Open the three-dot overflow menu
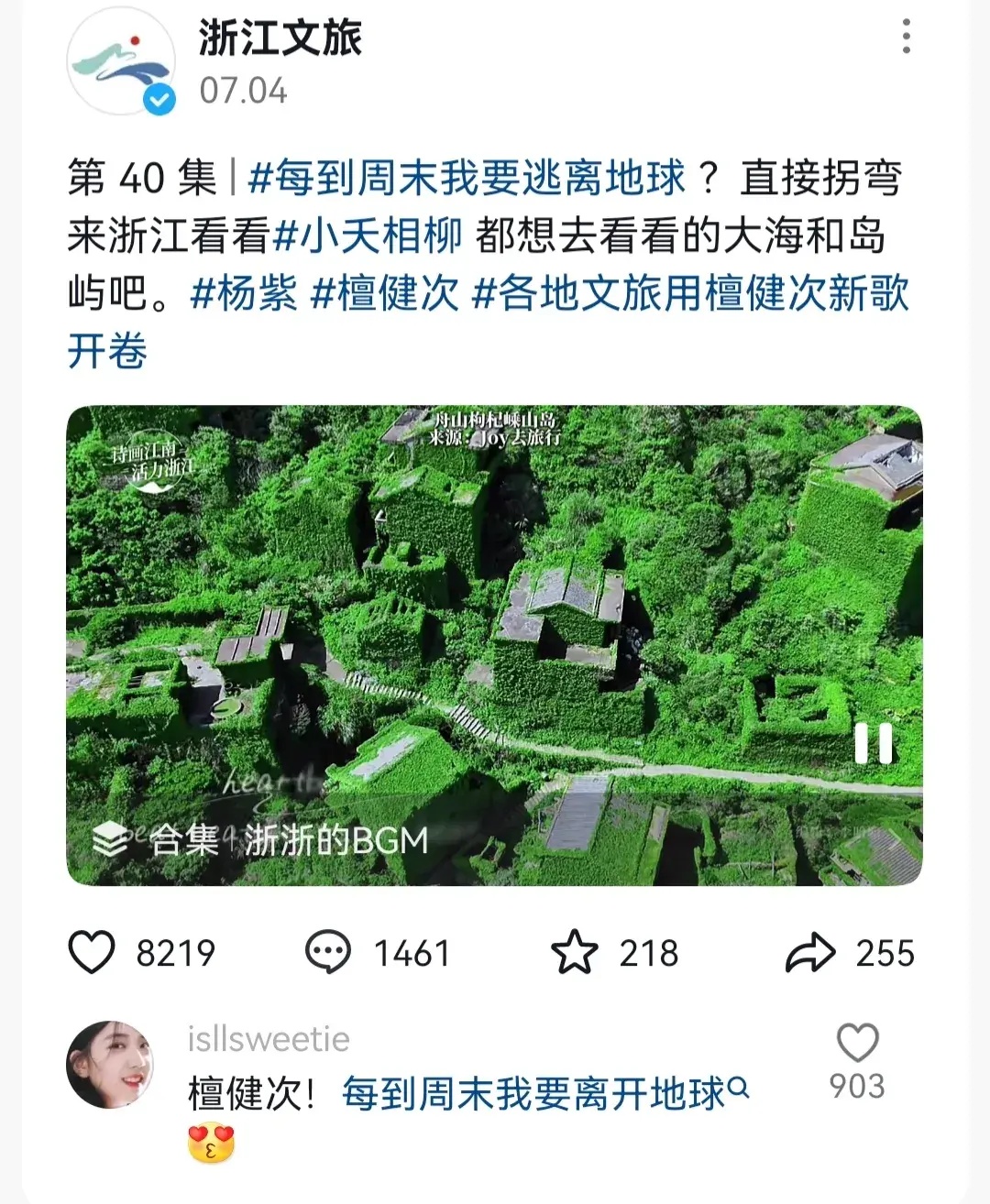This screenshot has width=990, height=1204. click(x=906, y=37)
